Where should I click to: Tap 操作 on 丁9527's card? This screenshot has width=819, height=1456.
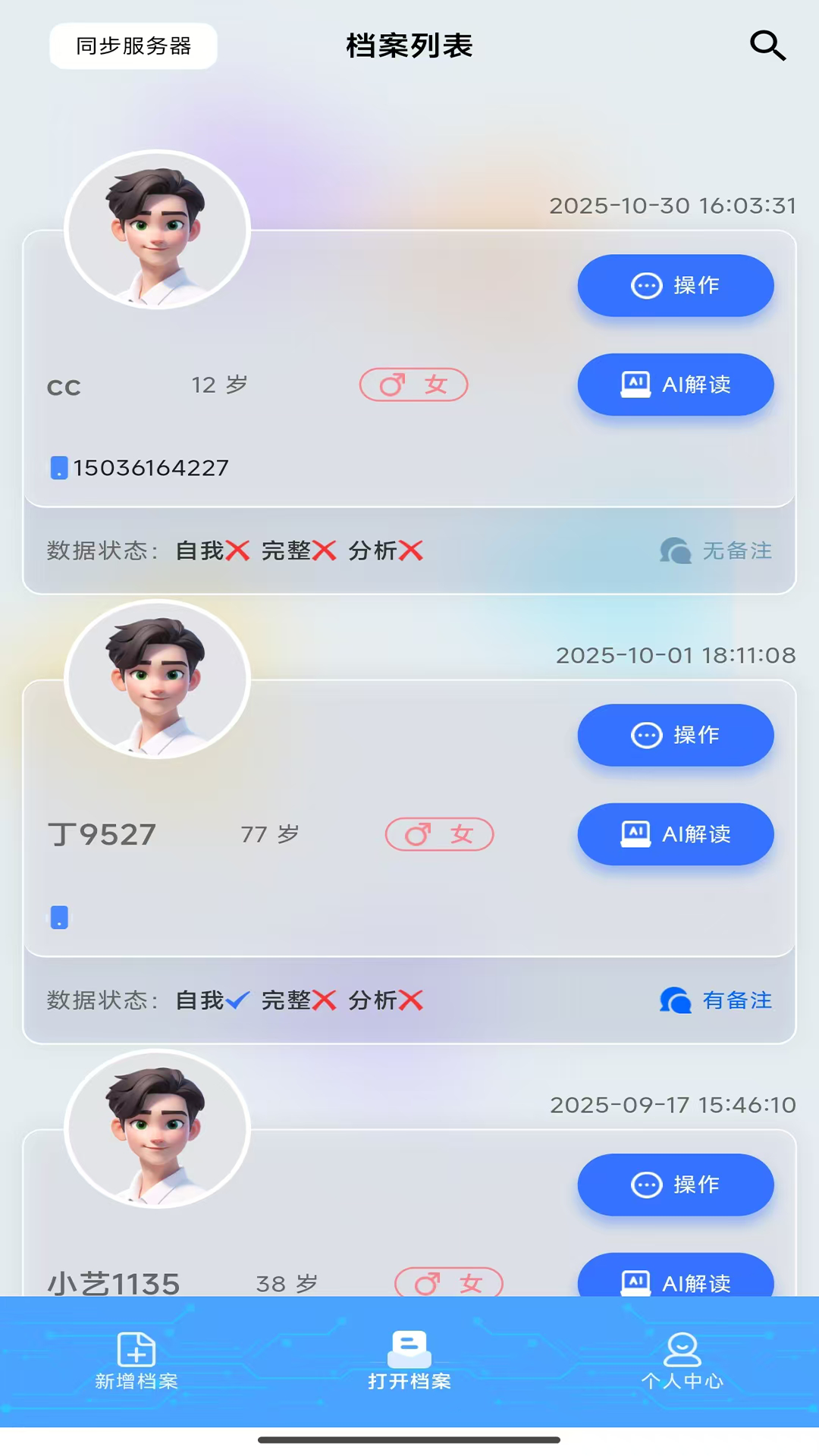pyautogui.click(x=674, y=734)
